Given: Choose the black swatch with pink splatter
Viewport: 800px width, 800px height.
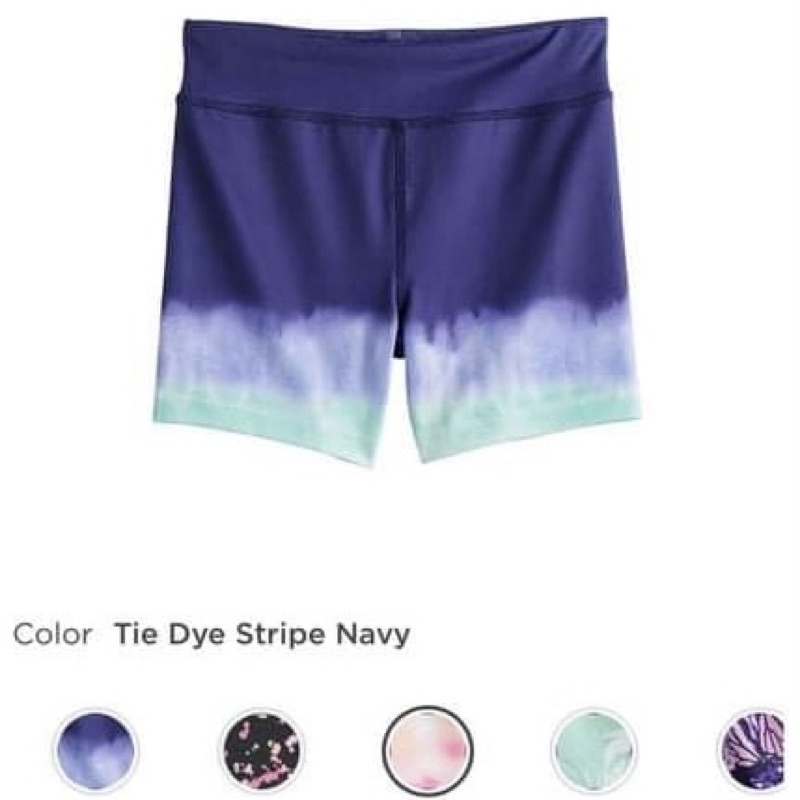Looking at the screenshot, I should click(261, 751).
